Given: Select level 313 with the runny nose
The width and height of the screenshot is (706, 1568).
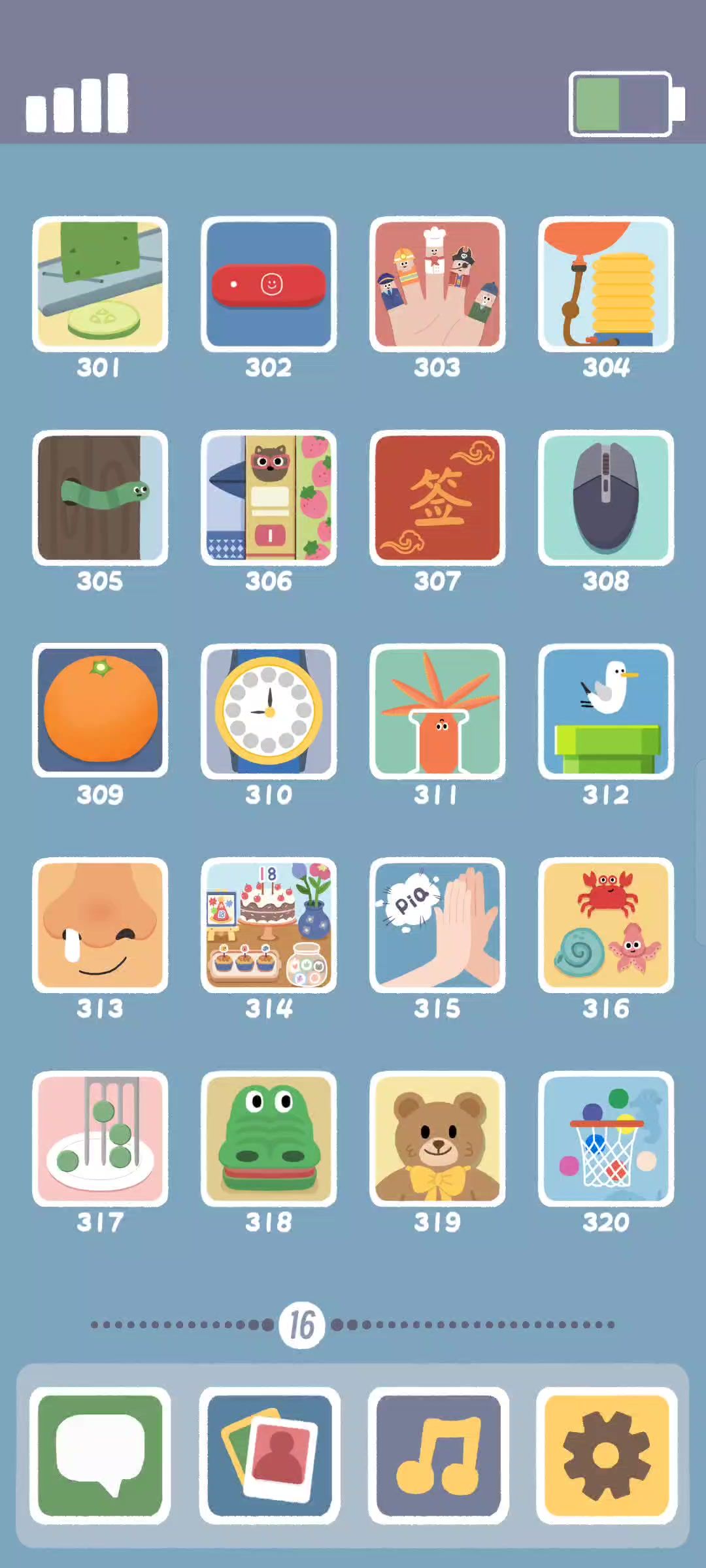Looking at the screenshot, I should (100, 925).
